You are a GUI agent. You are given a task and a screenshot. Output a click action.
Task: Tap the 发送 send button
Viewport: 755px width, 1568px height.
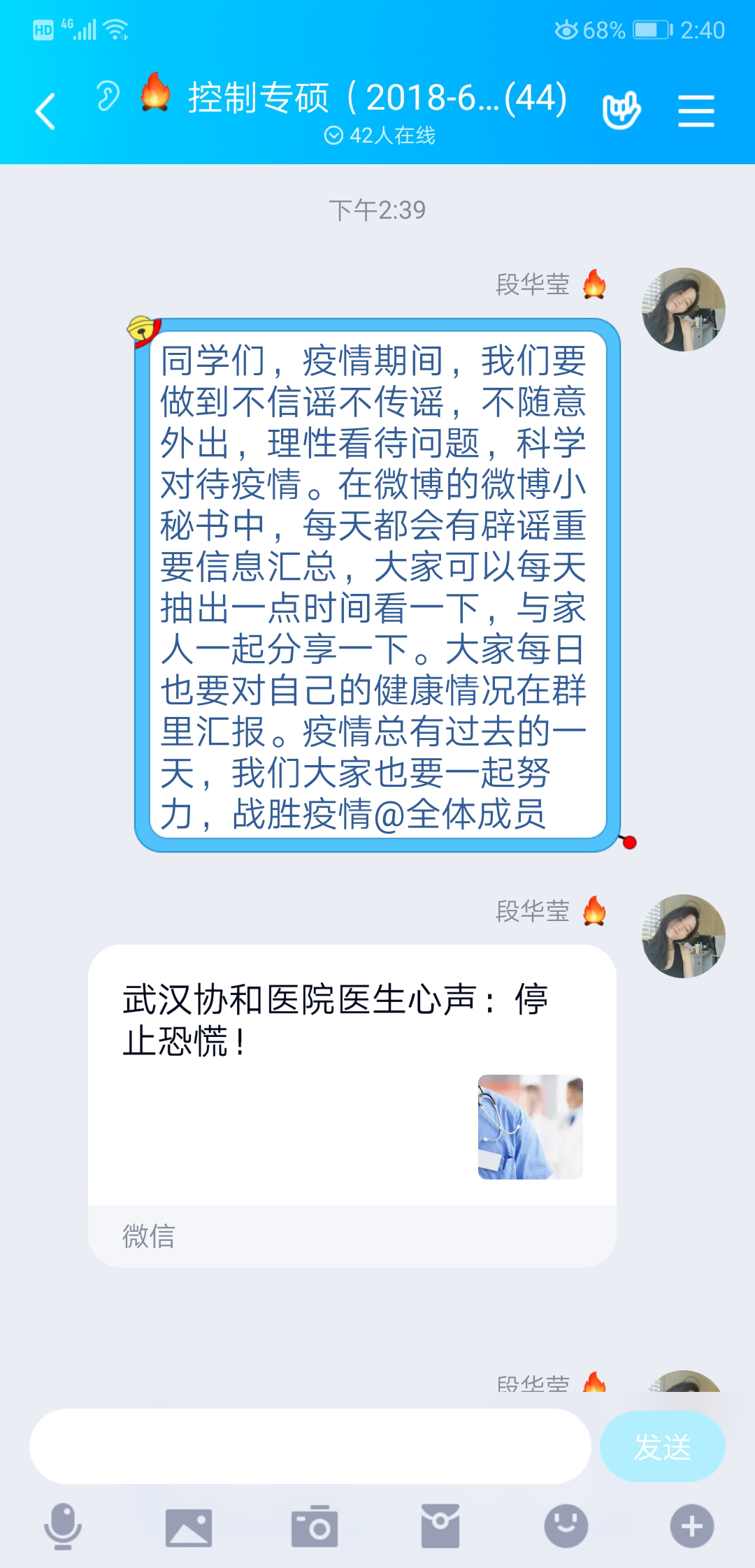662,1446
